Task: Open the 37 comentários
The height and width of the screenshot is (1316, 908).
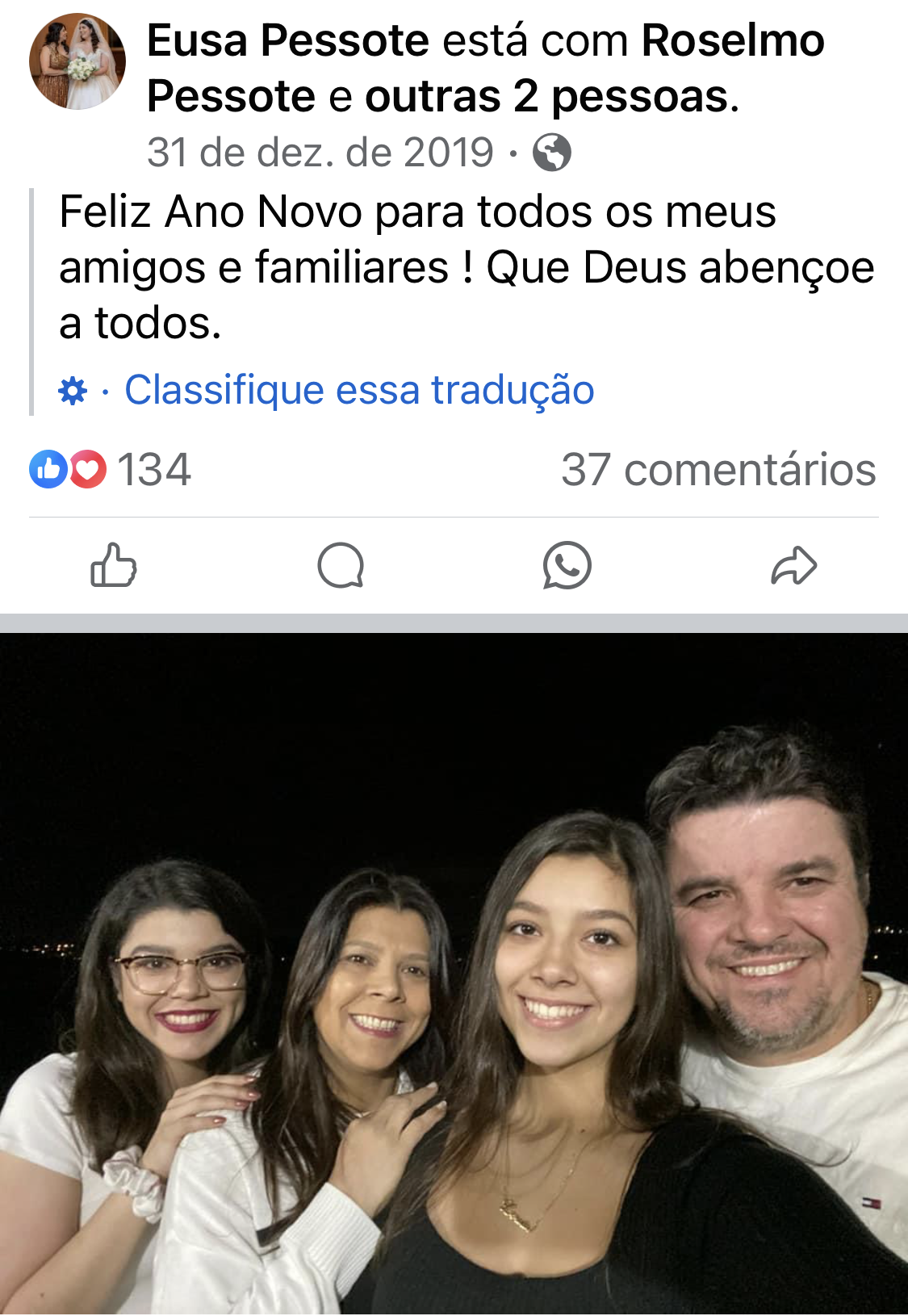Action: point(718,469)
